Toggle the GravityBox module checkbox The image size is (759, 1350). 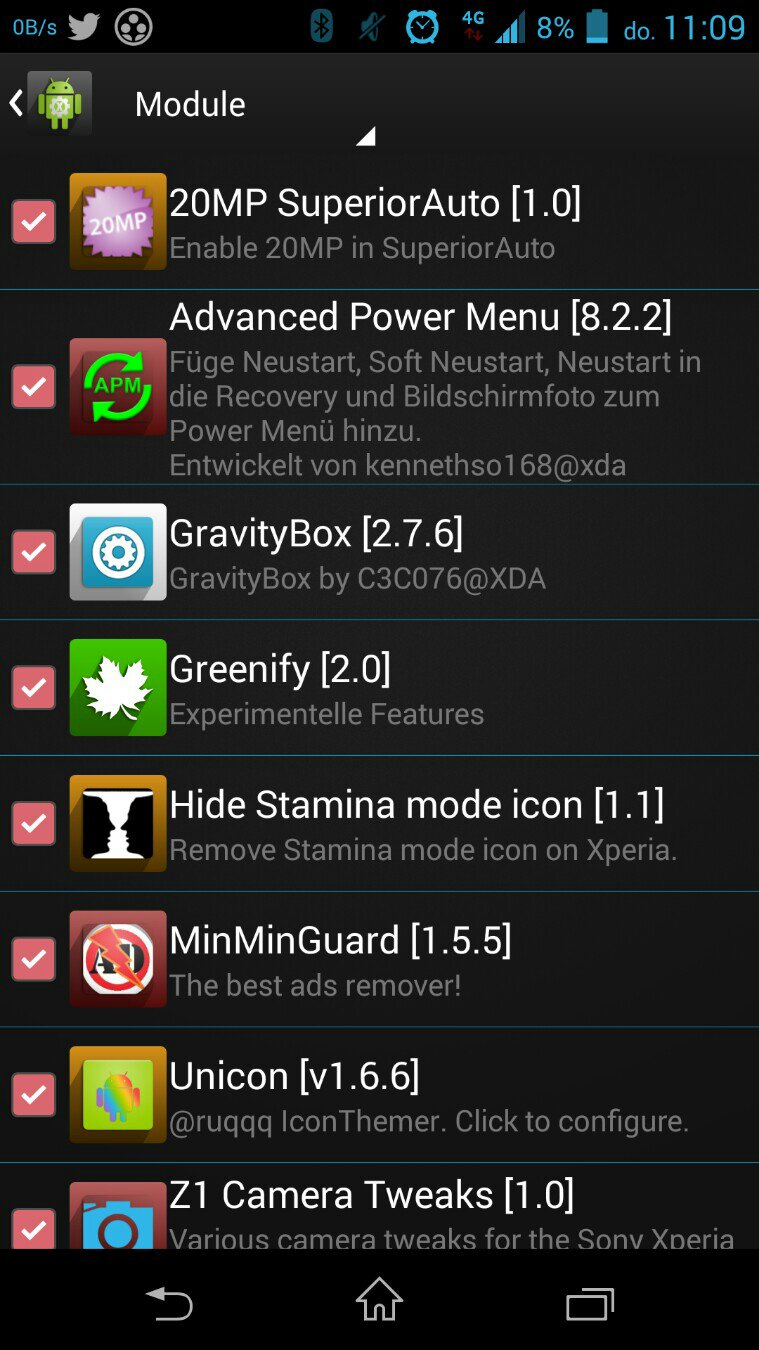33,551
